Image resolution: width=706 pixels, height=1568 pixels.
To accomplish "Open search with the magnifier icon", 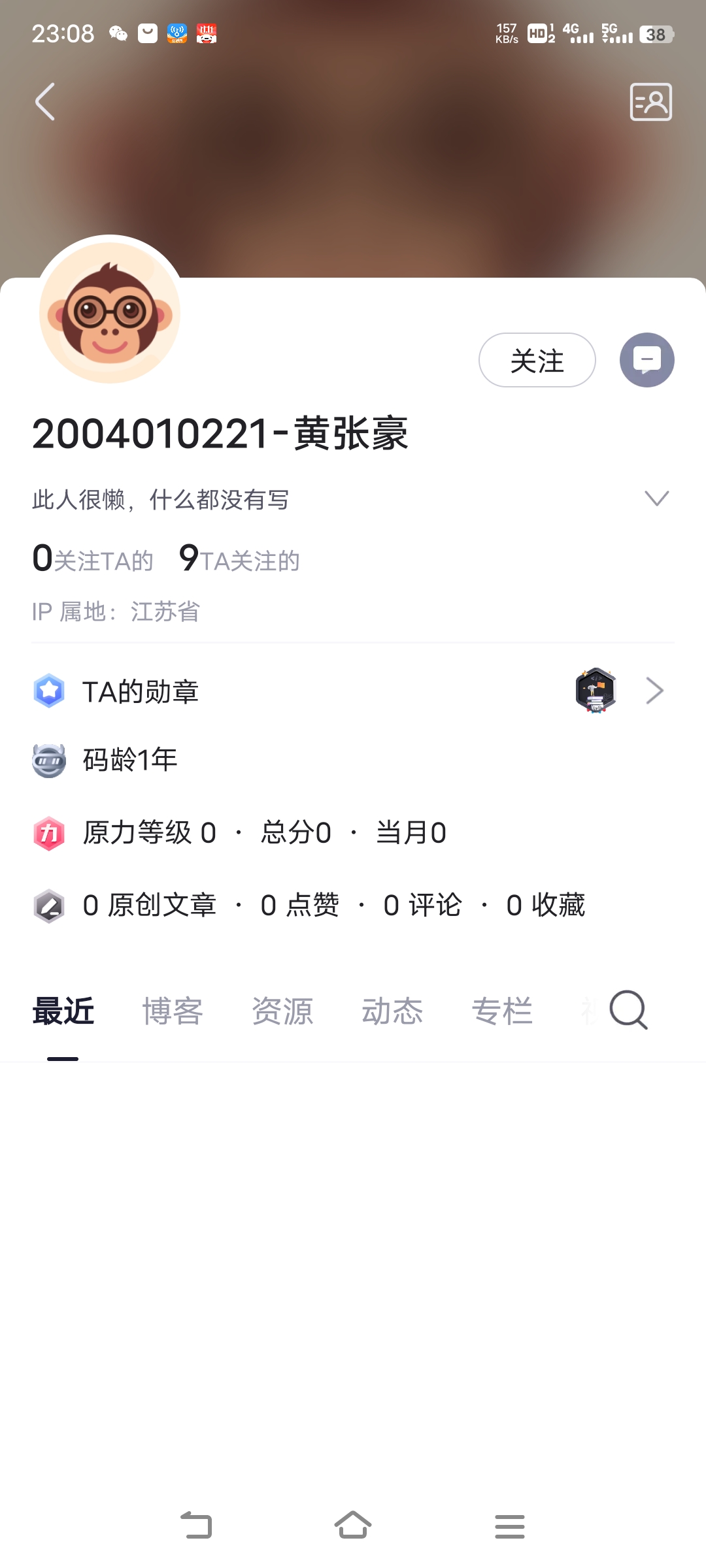I will (x=628, y=1010).
